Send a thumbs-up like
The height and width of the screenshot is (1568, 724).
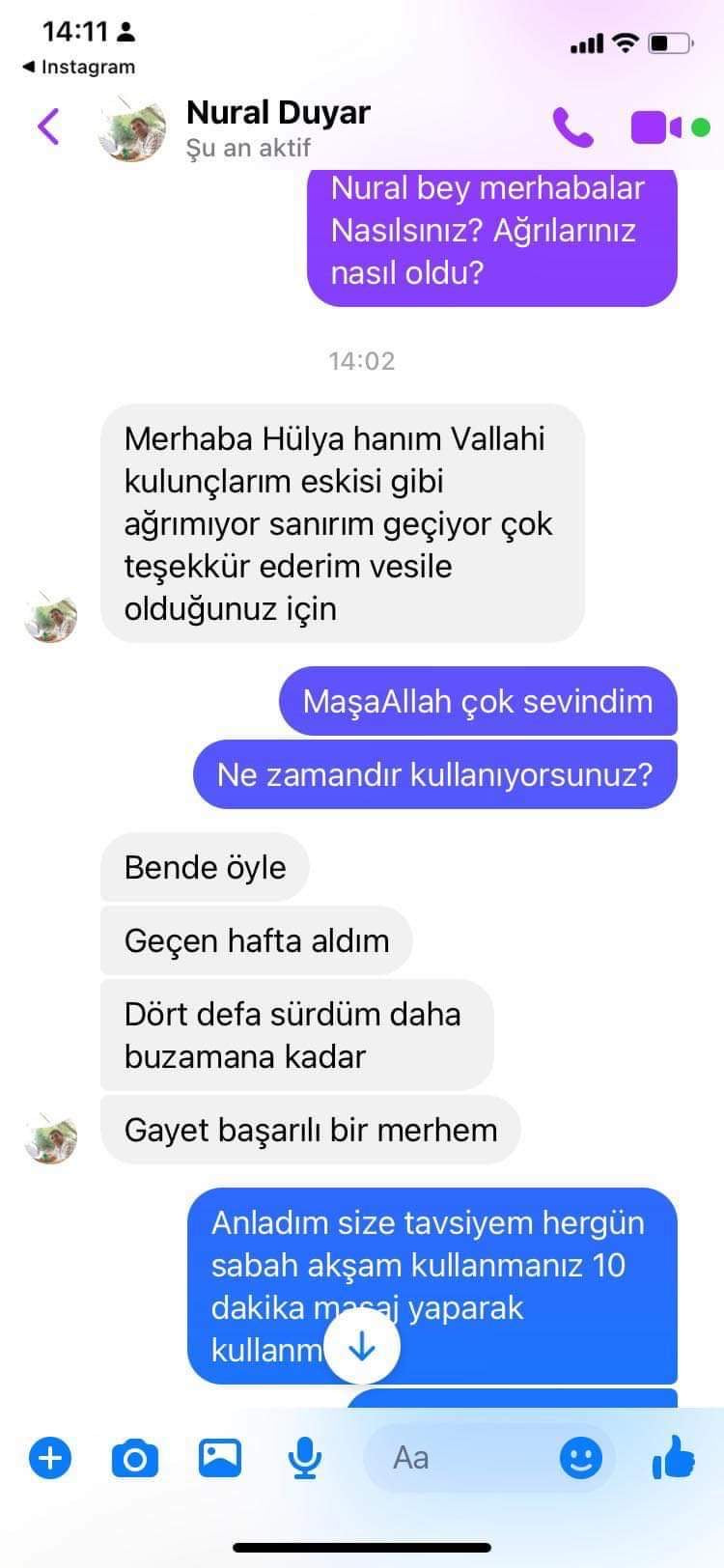click(673, 1456)
